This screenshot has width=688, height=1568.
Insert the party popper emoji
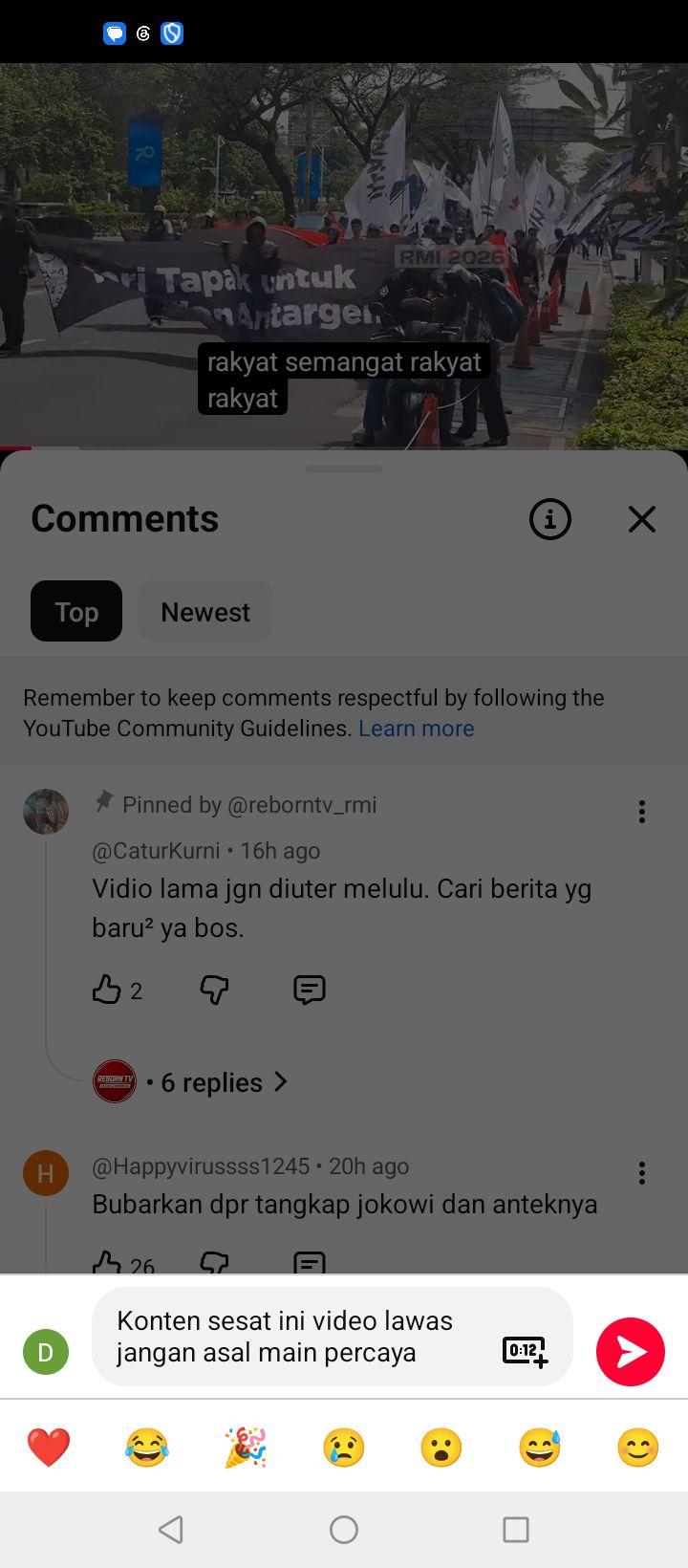pos(246,1448)
